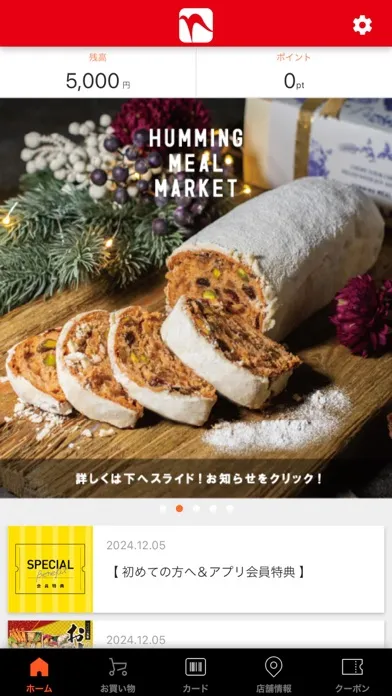Switch to the お買い物 tab
The width and height of the screenshot is (392, 696).
pos(118,674)
